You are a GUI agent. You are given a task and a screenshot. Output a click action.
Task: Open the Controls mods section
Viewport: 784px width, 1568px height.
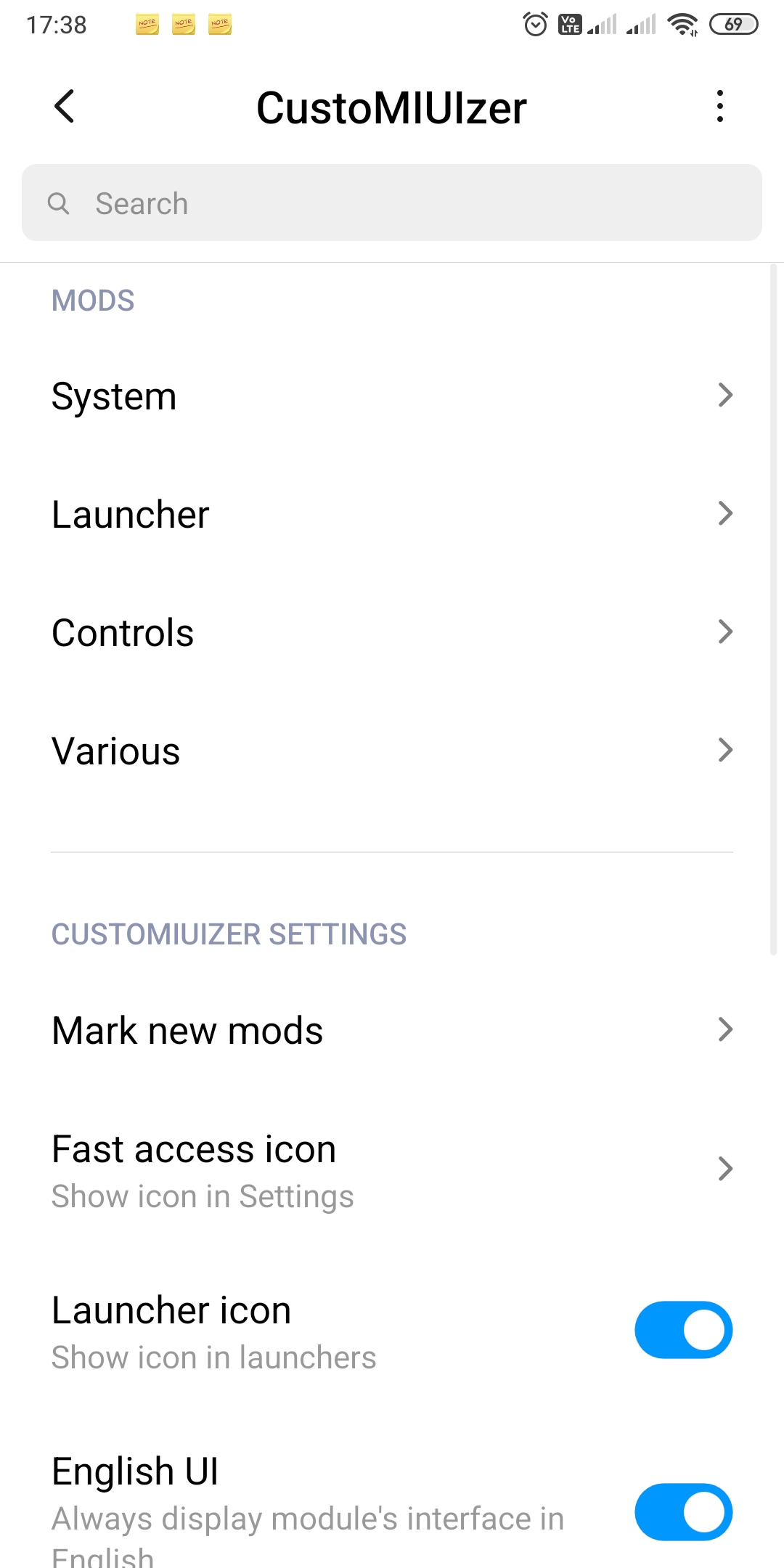392,632
